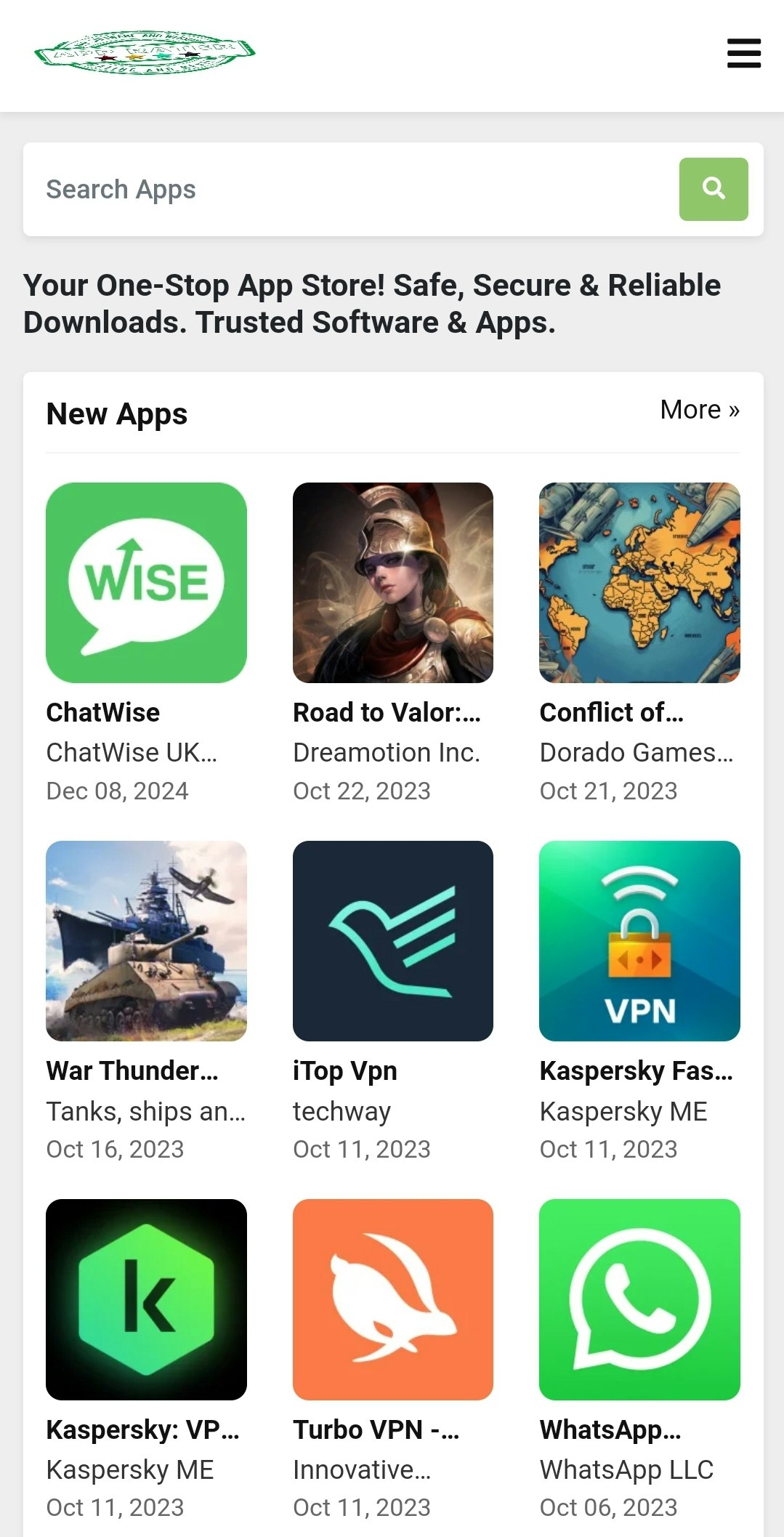
Task: View the Kaspersky: VPN app by Kaspersky ME
Action: [x=146, y=1299]
